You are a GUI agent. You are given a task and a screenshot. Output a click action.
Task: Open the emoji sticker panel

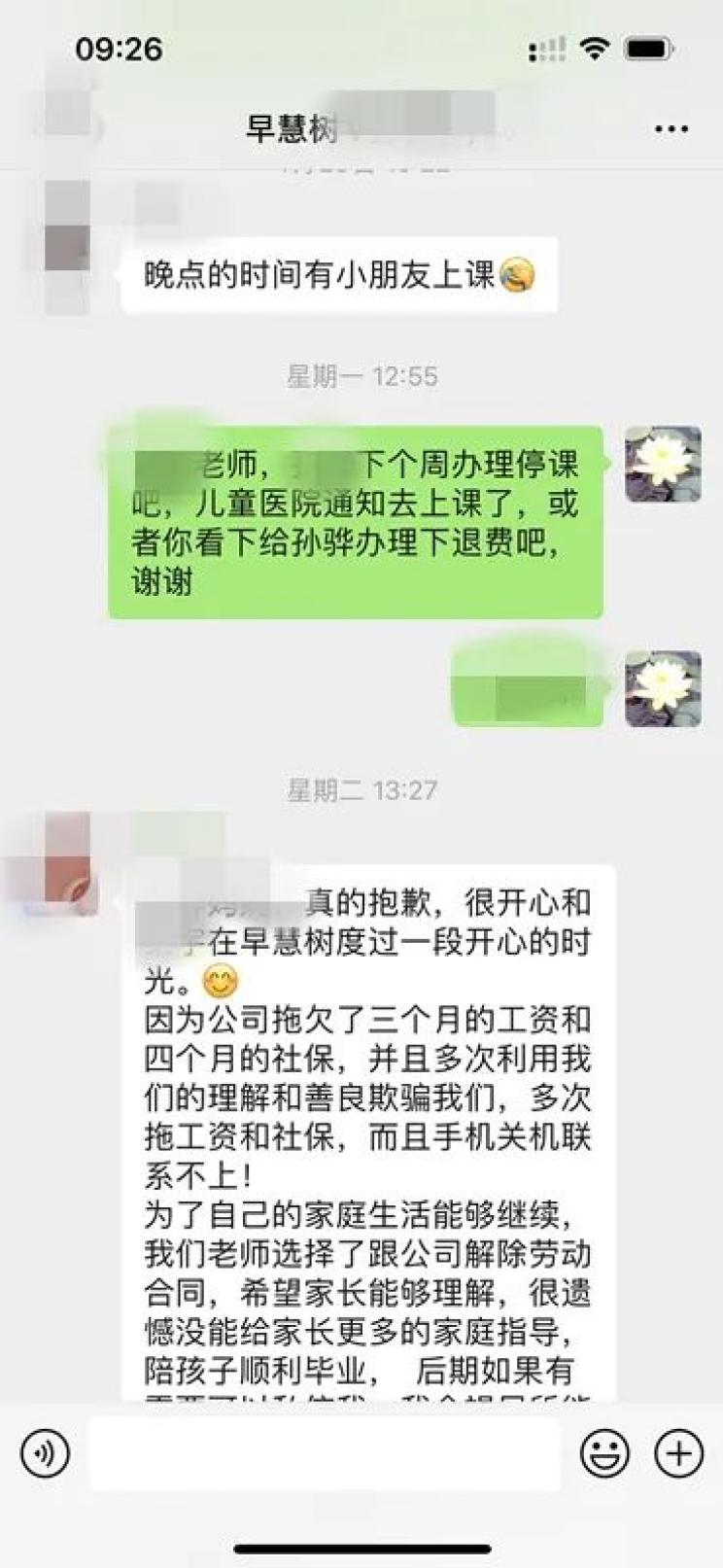click(x=604, y=1453)
